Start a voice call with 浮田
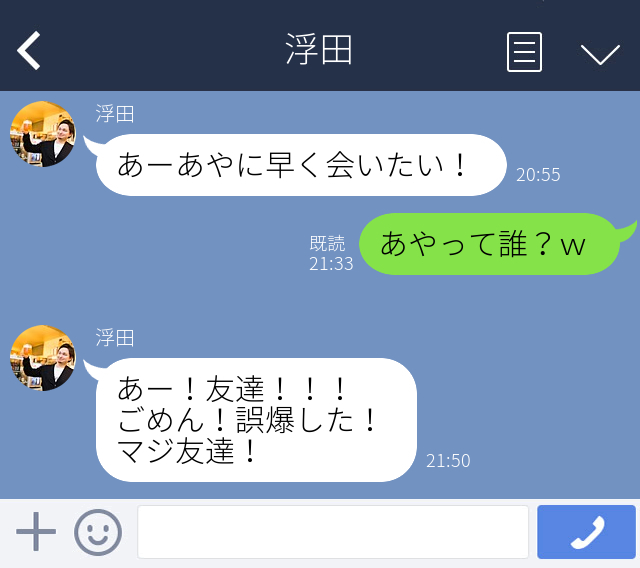The image size is (640, 568). click(x=586, y=532)
